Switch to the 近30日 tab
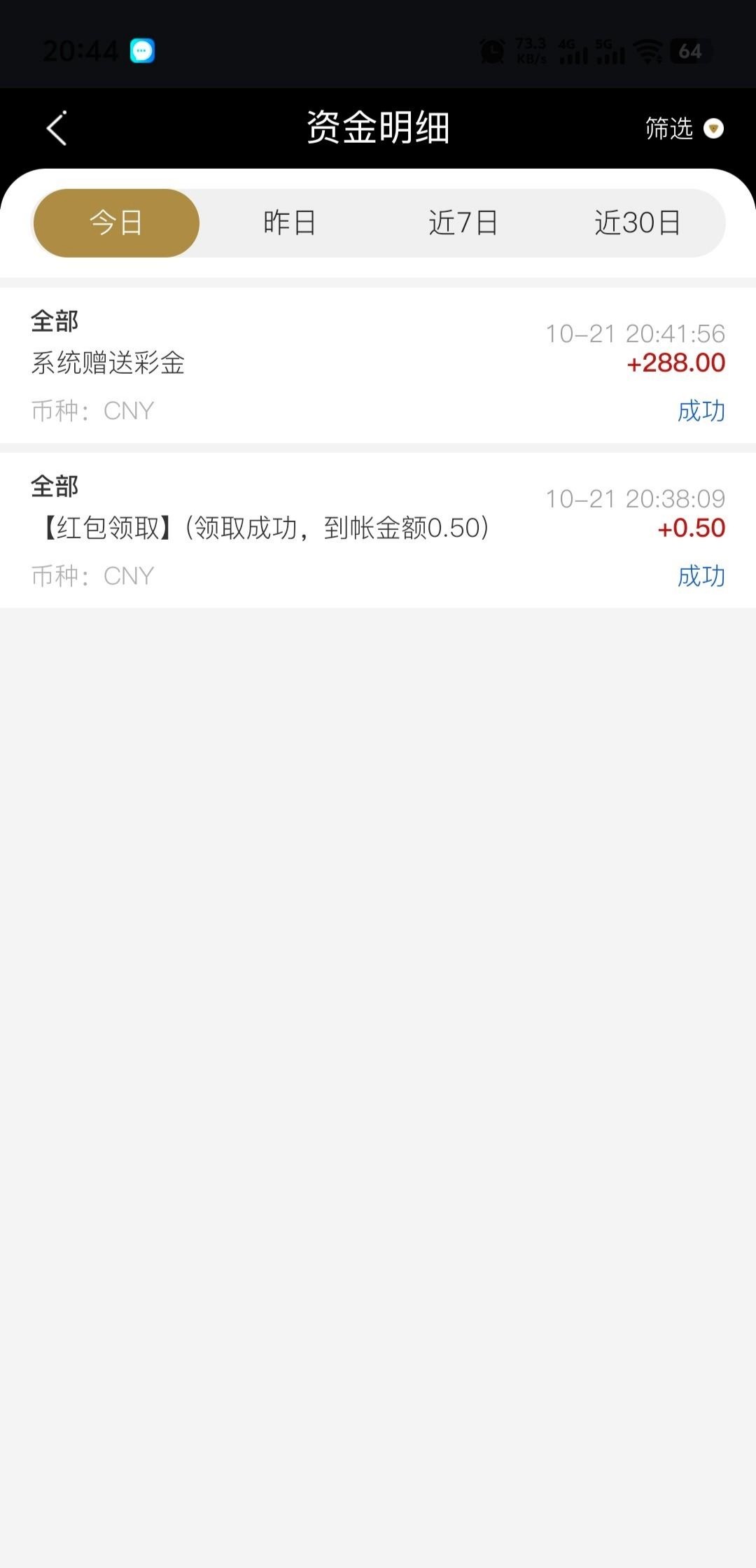Screen dimensions: 756x1568 point(637,223)
